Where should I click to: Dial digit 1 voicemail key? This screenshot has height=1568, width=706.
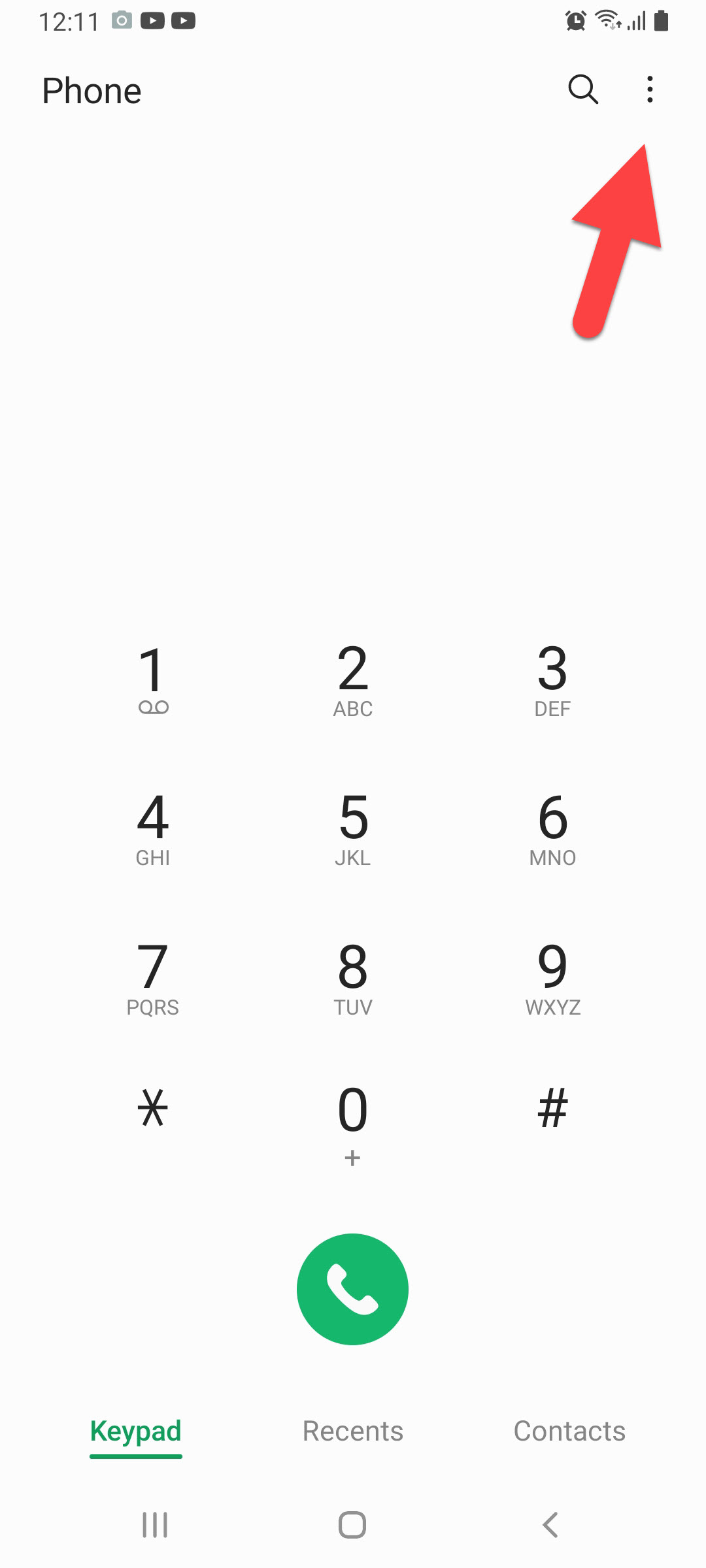[x=153, y=679]
